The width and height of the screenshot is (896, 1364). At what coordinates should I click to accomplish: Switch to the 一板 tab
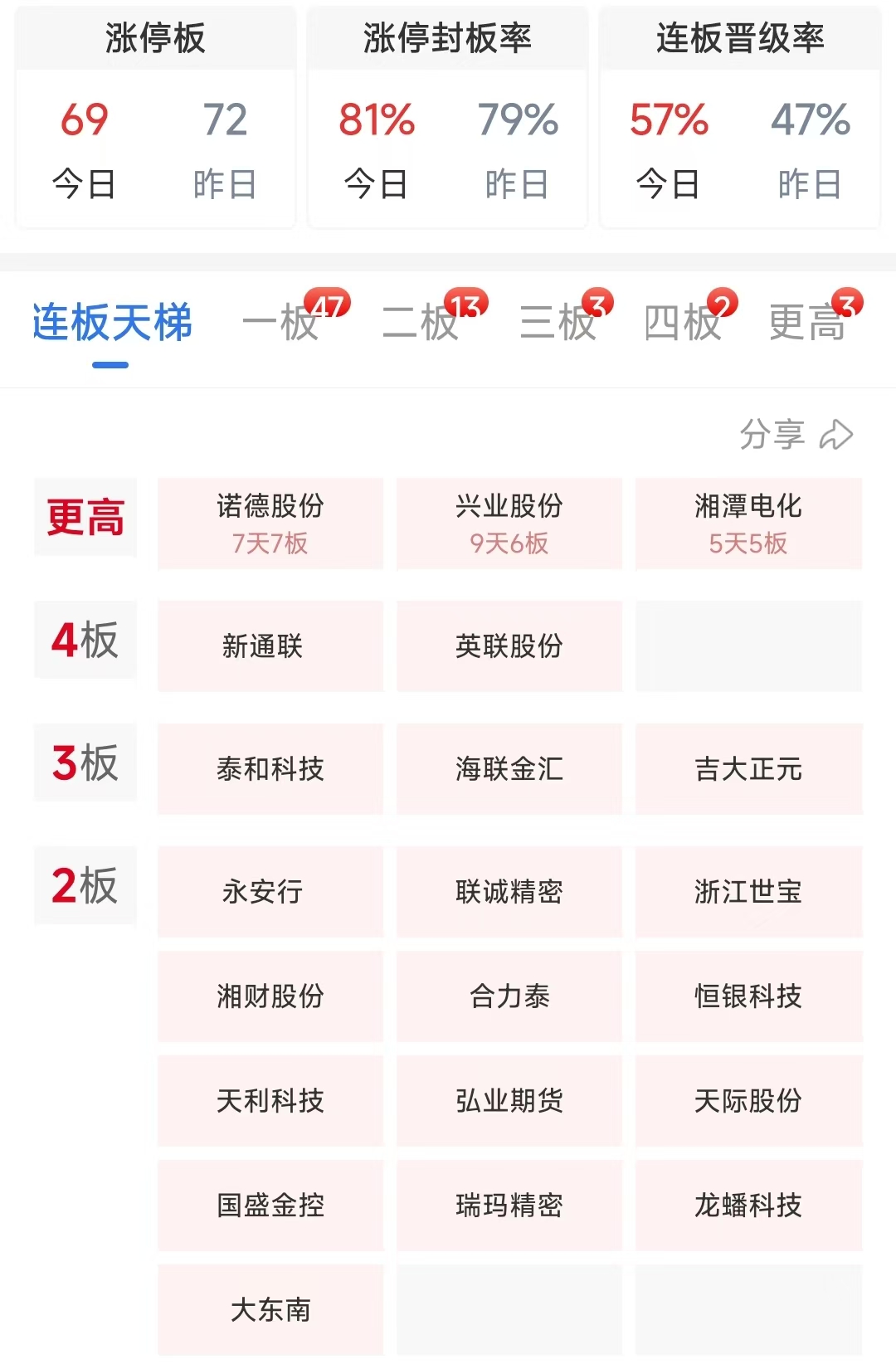point(282,323)
